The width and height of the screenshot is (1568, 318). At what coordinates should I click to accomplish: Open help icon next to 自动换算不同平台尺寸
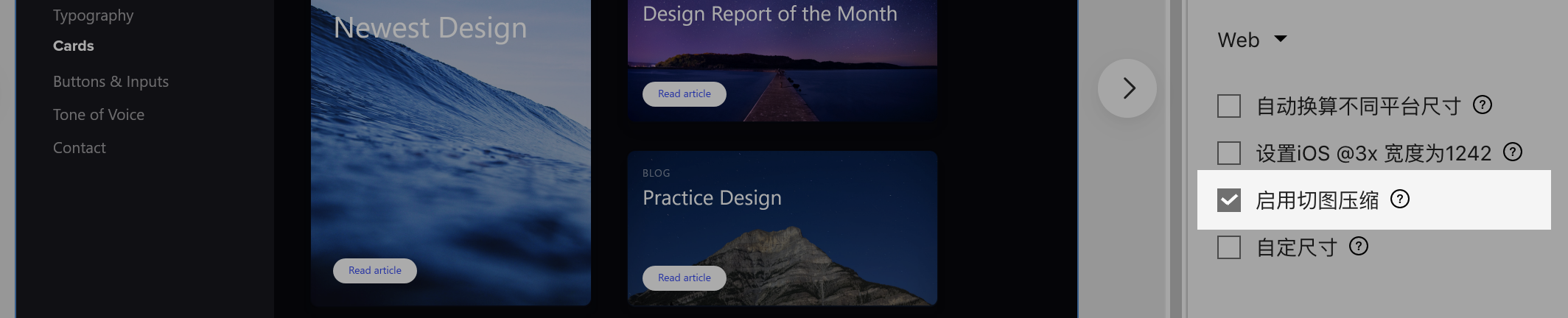[1483, 105]
